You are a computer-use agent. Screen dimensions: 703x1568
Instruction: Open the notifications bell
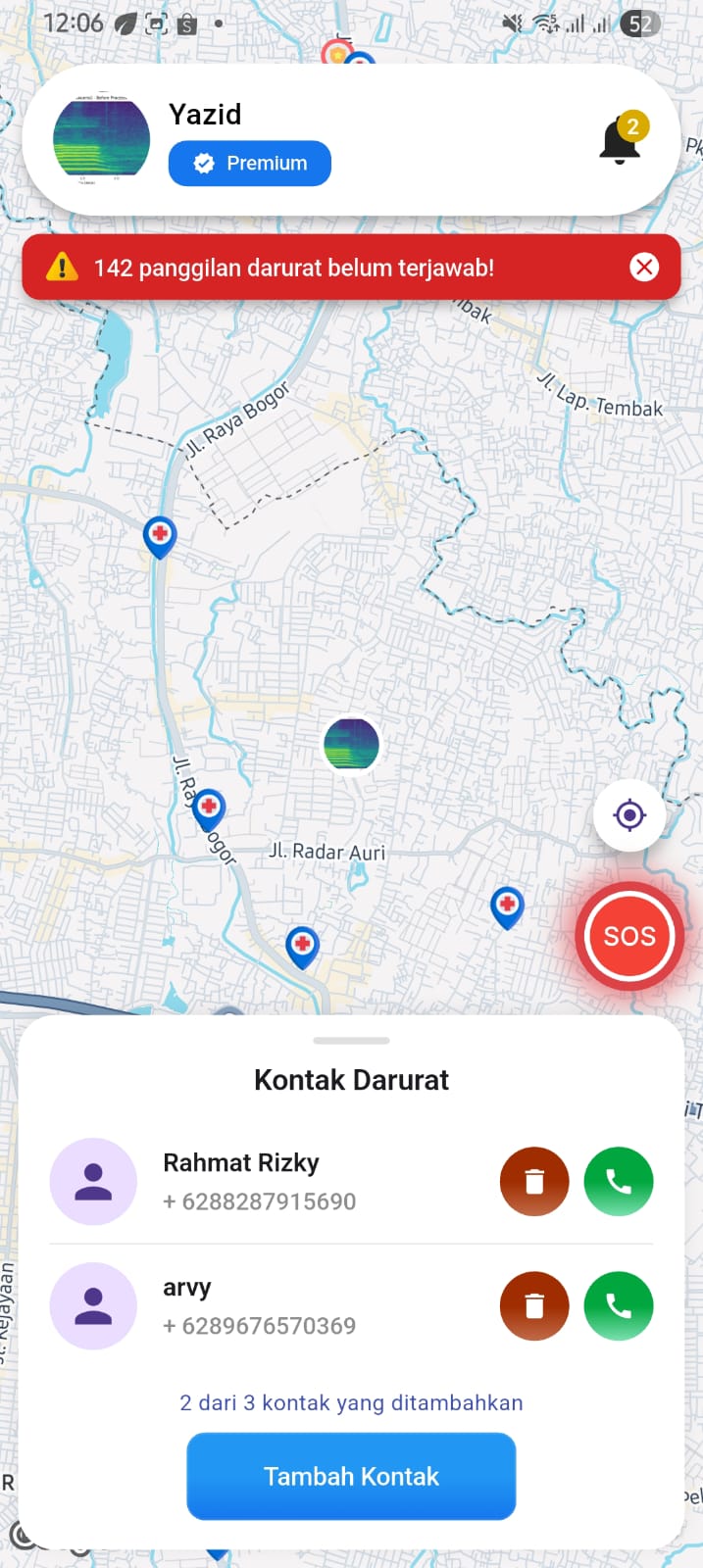pos(621,140)
